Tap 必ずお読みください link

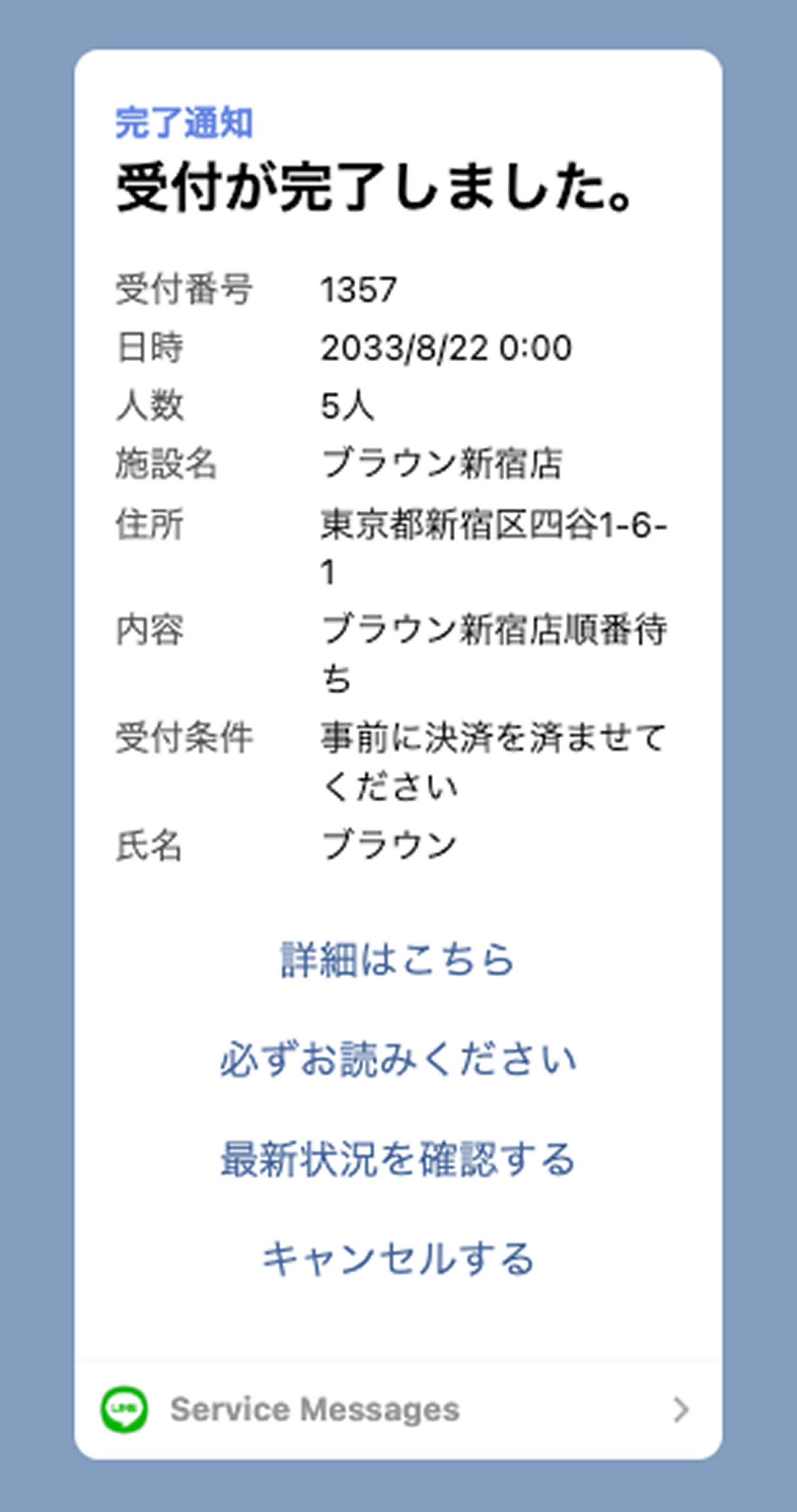click(397, 1060)
